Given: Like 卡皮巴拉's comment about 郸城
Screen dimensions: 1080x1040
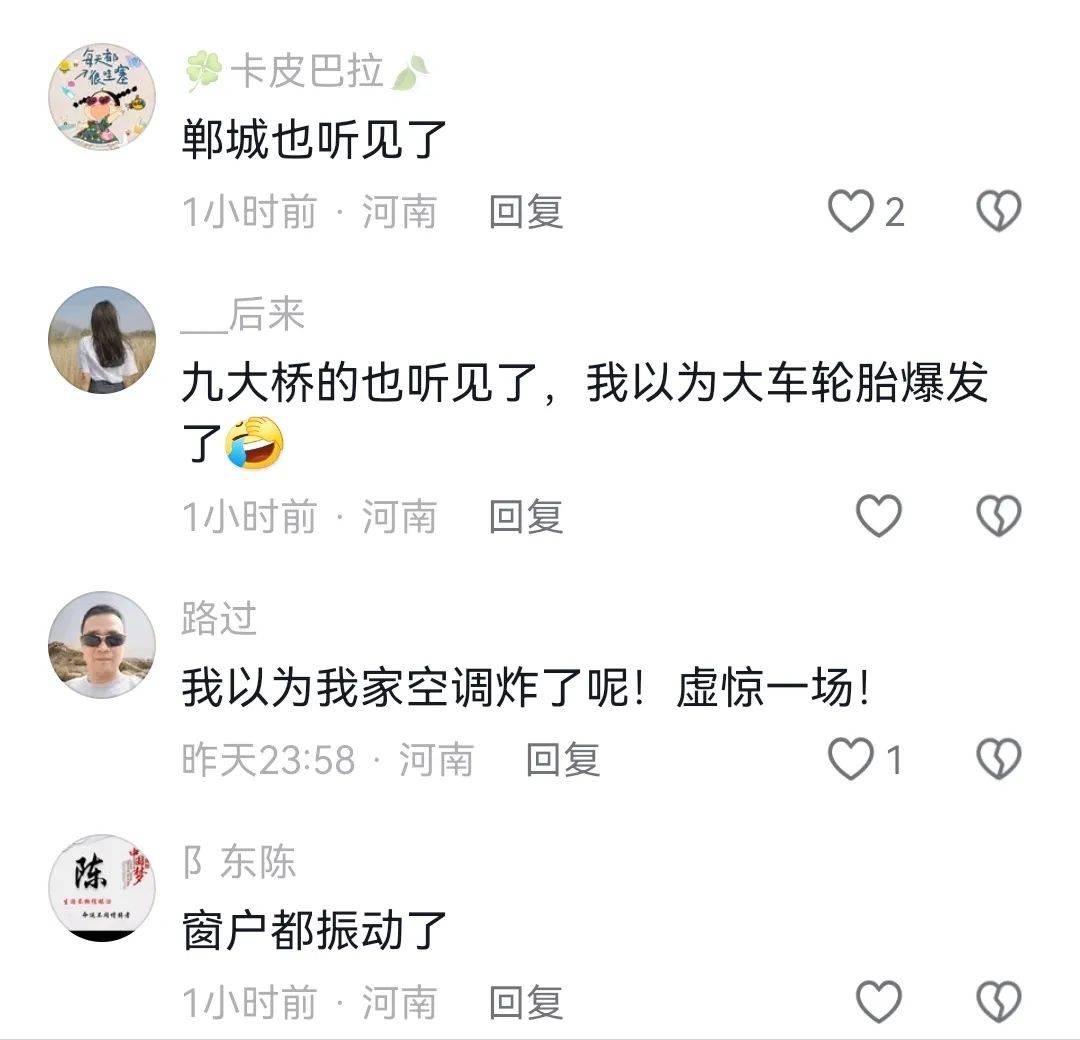Looking at the screenshot, I should 851,212.
